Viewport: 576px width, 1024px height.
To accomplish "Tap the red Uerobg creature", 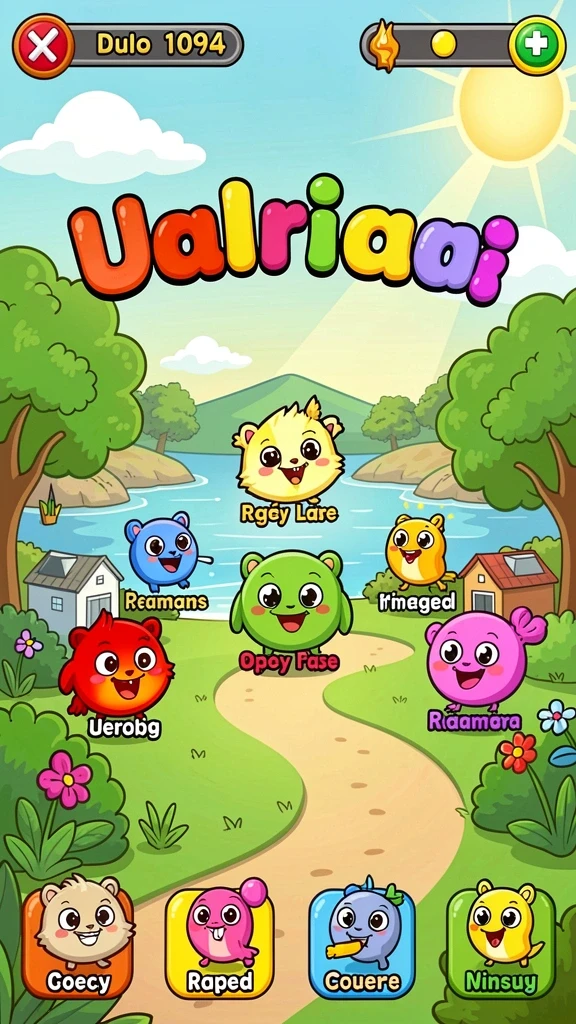I will point(116,666).
